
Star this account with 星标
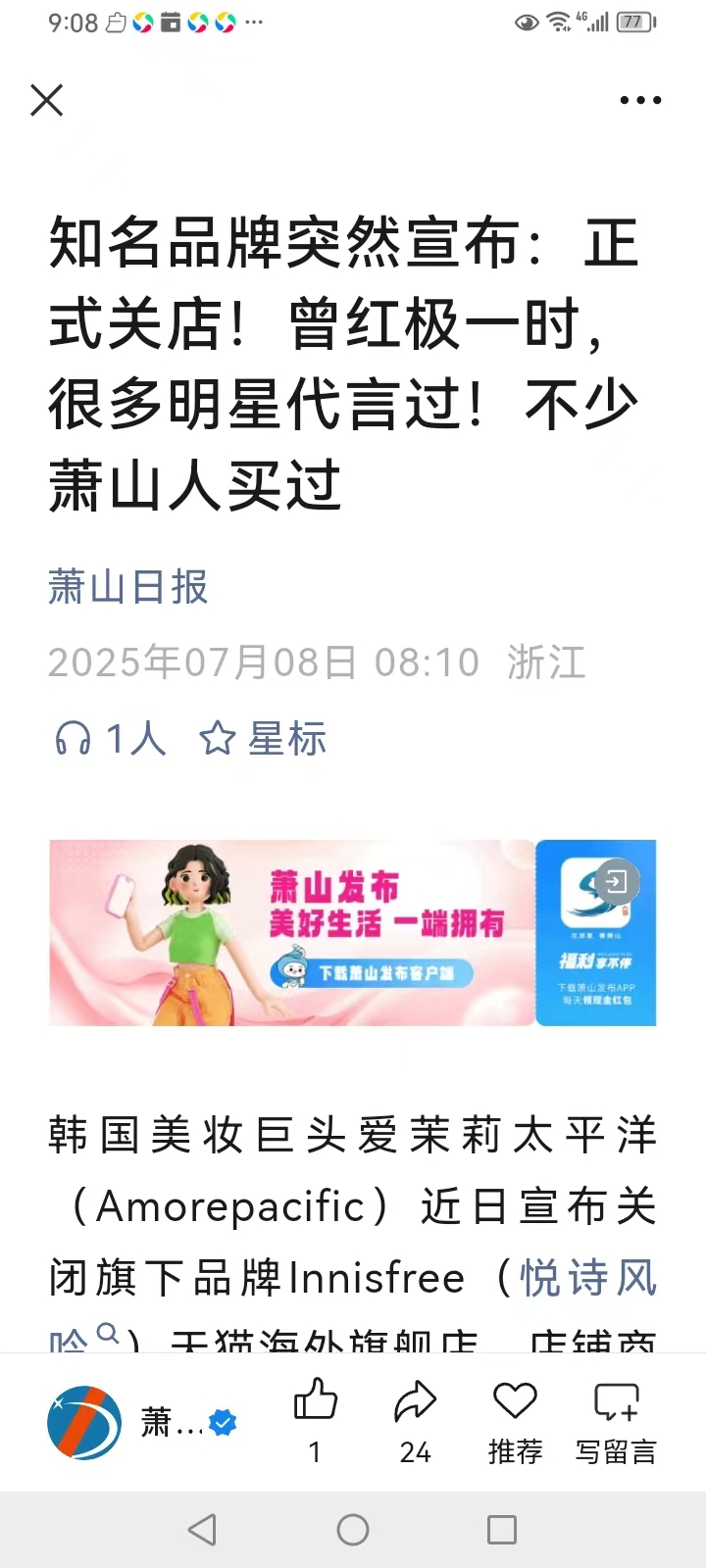tap(263, 739)
